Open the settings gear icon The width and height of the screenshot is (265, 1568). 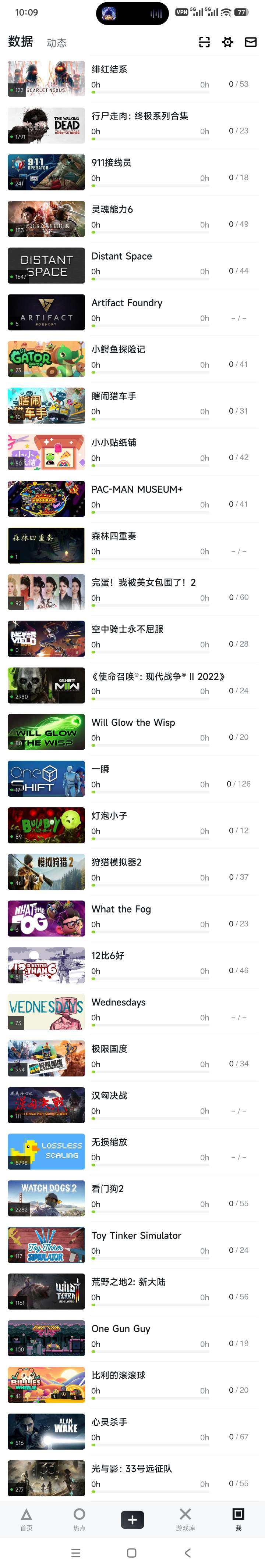(x=227, y=42)
